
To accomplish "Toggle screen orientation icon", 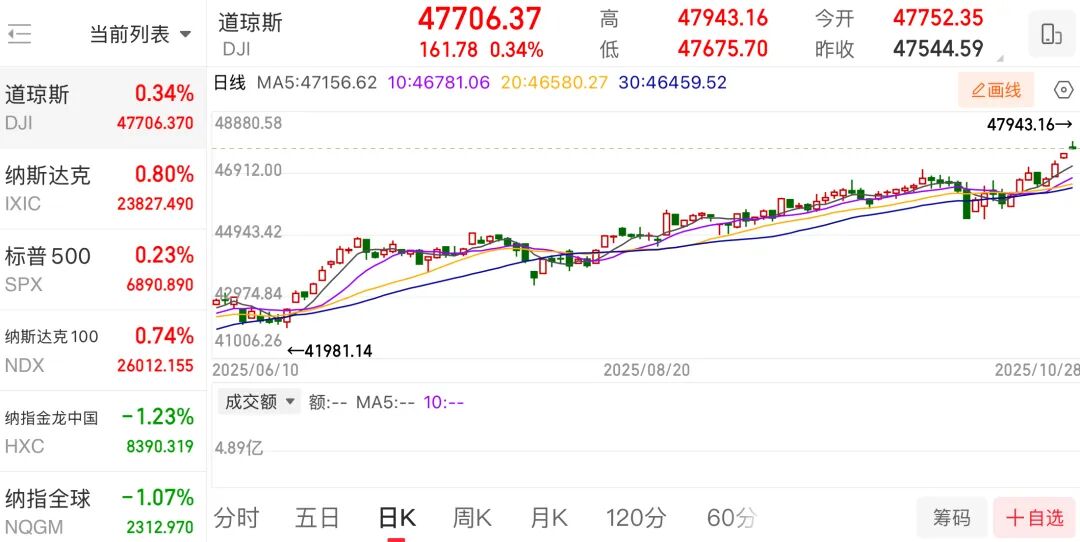I will pos(1051,34).
